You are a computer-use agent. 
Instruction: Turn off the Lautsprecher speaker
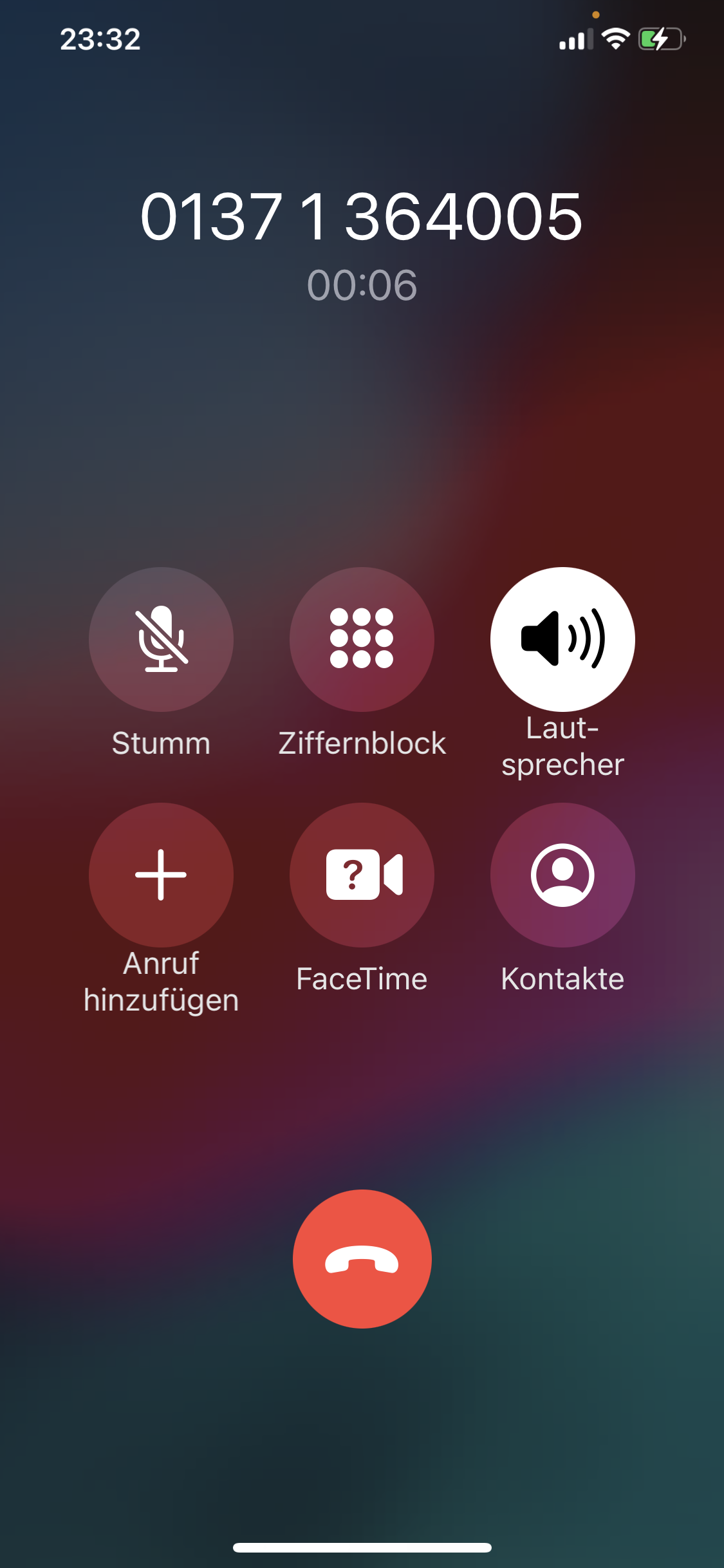562,639
